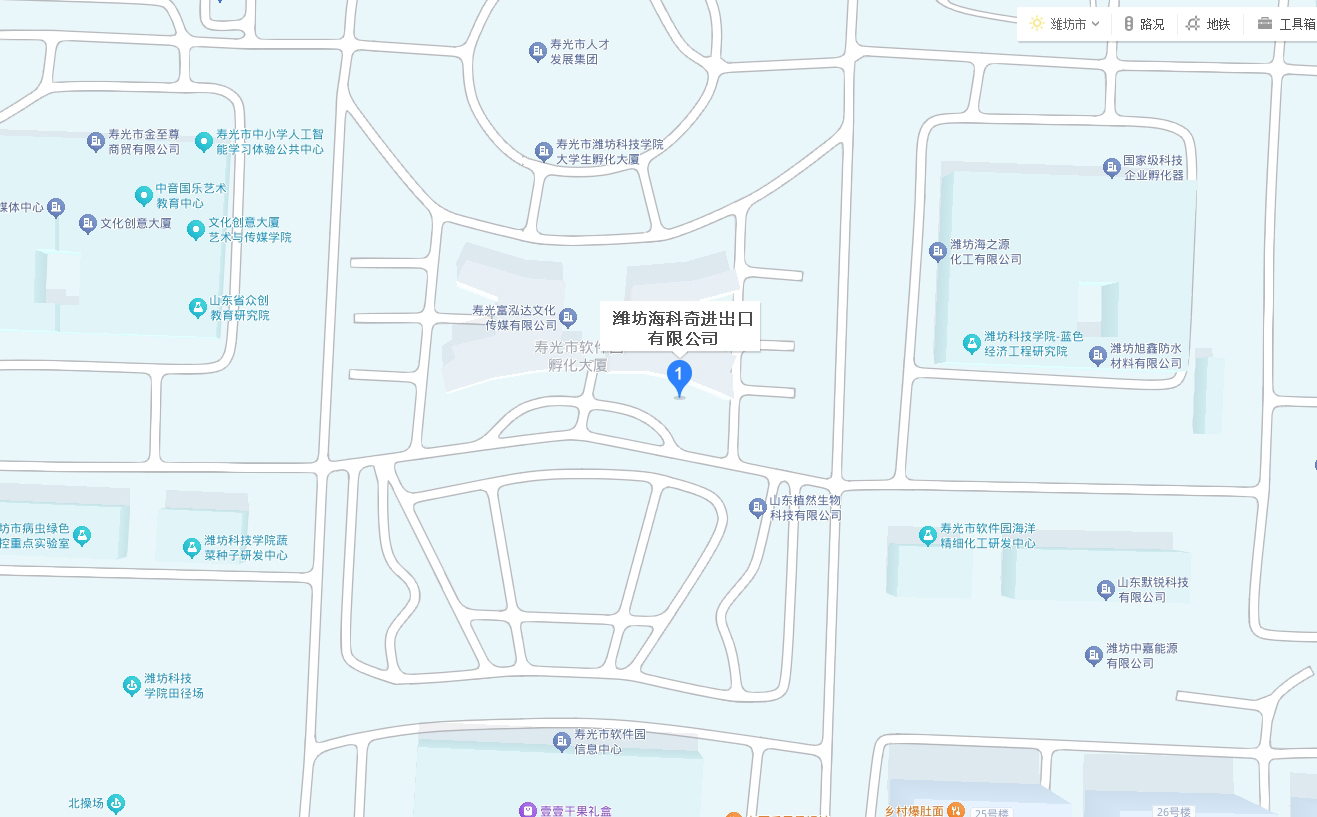Open 山东省众创教育研究院 place details
Viewport: 1317px width, 817px height.
(x=197, y=307)
